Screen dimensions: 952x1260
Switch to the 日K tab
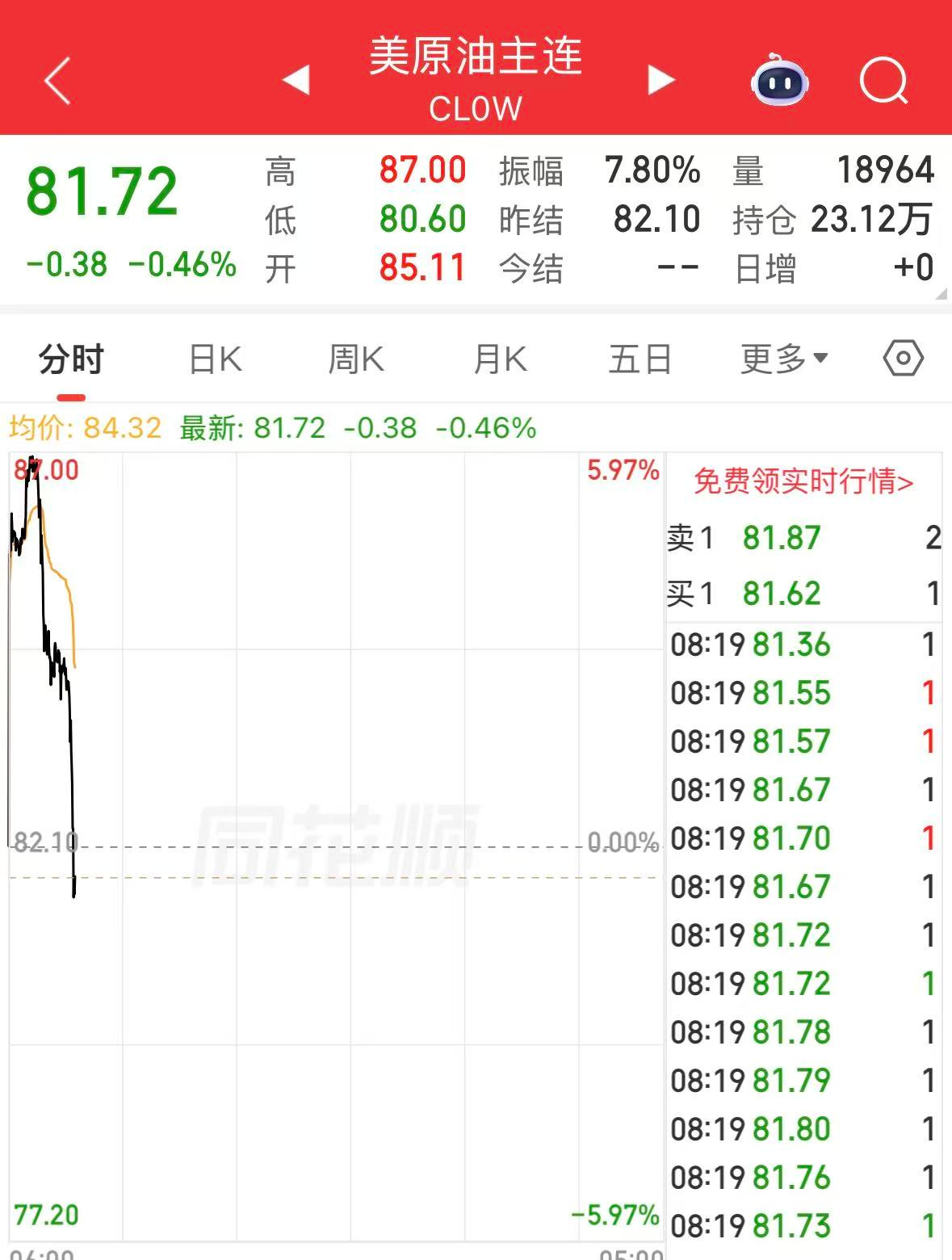coord(215,359)
